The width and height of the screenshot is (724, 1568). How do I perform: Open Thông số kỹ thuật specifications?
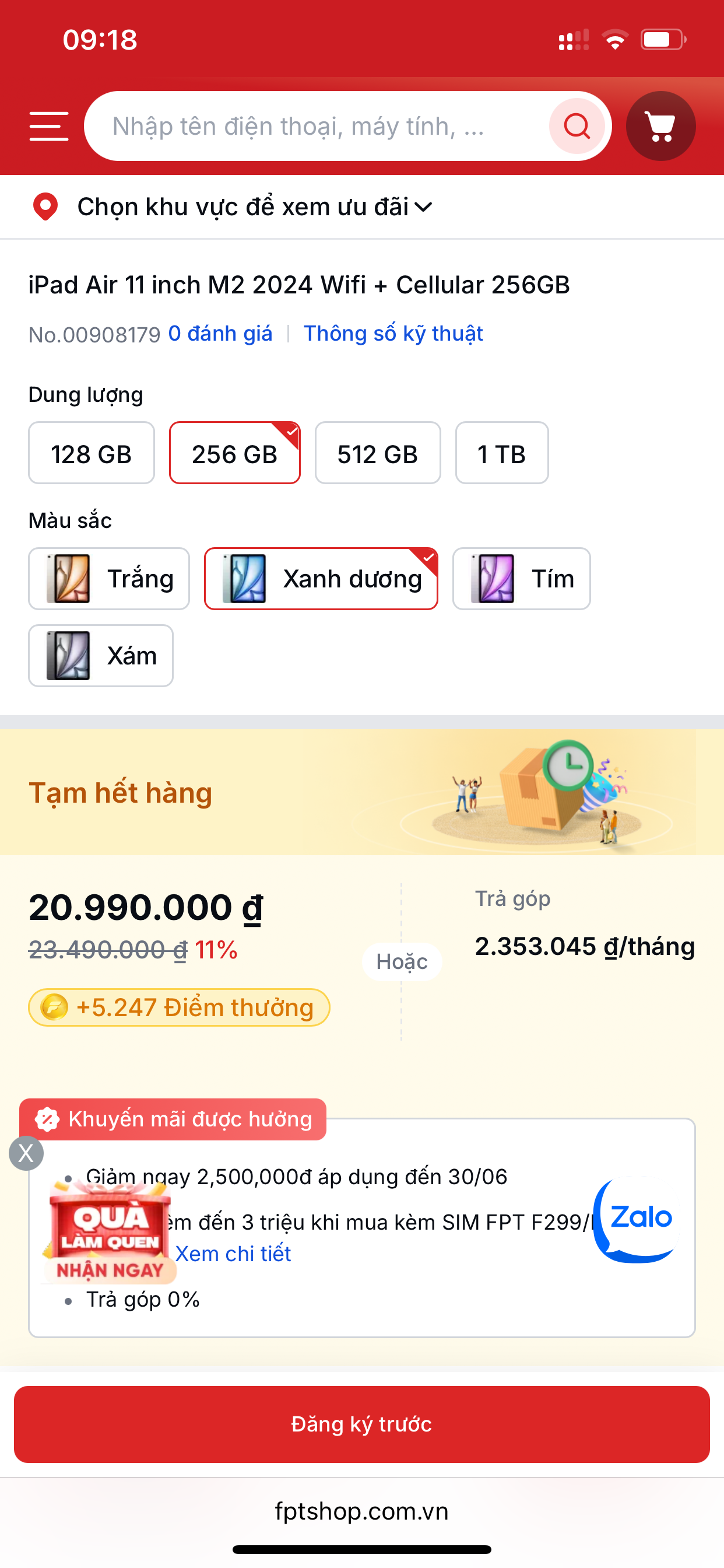pyautogui.click(x=393, y=334)
